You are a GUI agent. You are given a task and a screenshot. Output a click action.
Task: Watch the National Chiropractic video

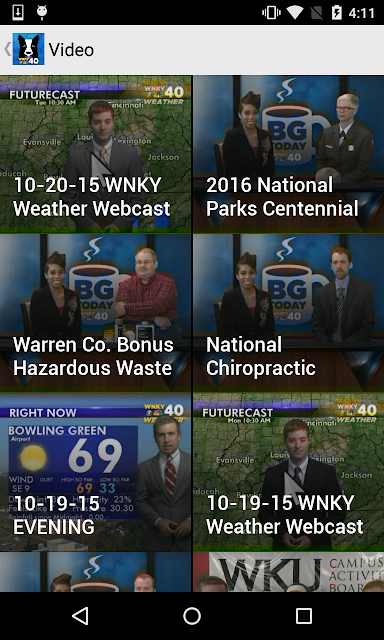pos(289,313)
